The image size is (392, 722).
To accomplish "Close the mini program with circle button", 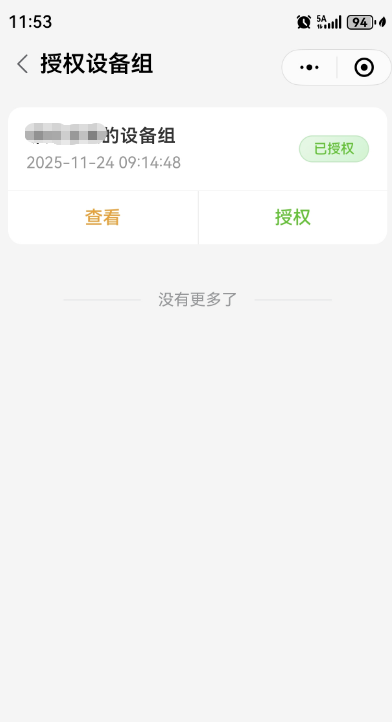I will 364,68.
